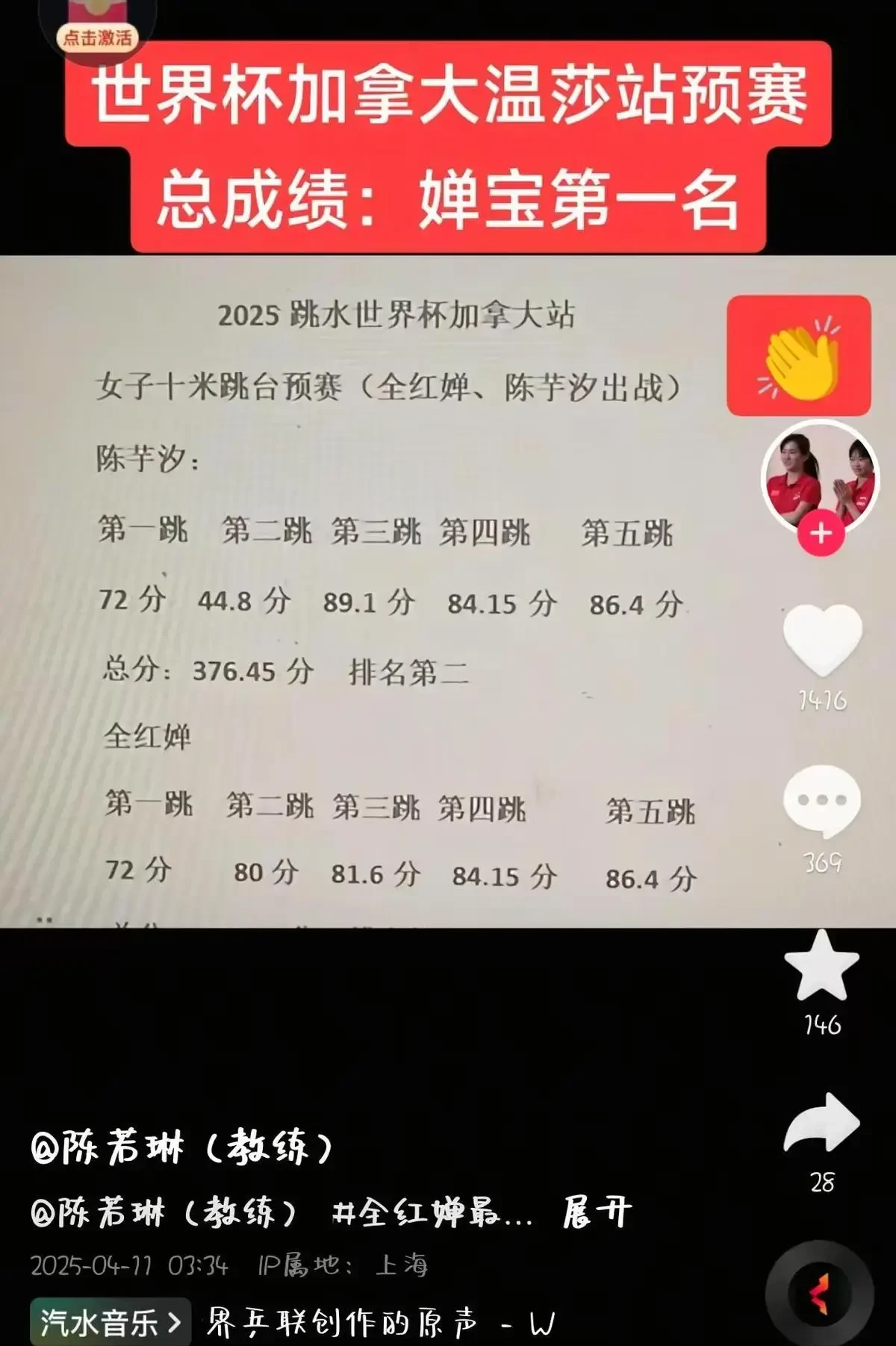Open the creator's profile avatar
This screenshot has width=896, height=1346.
coord(820,476)
